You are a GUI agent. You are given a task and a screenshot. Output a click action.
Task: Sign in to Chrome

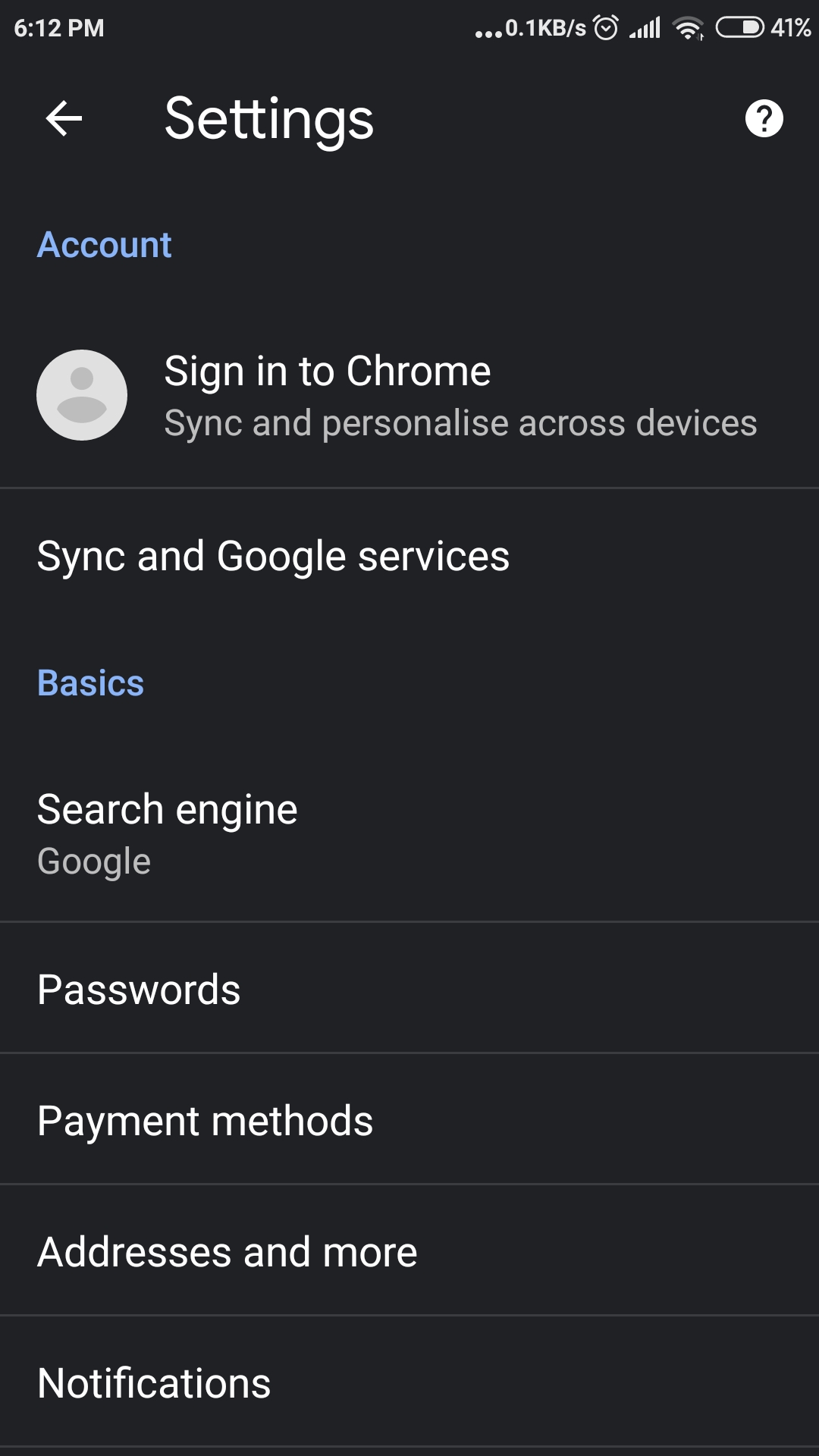pyautogui.click(x=409, y=396)
